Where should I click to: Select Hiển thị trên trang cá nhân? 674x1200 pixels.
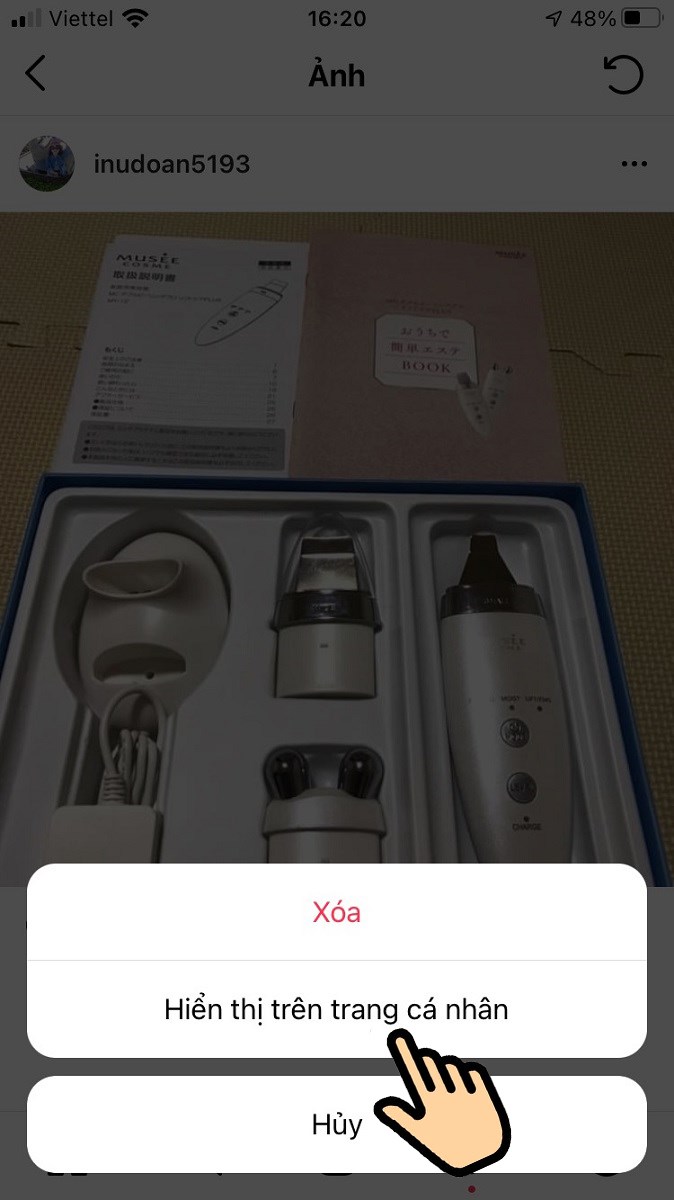coord(336,1009)
